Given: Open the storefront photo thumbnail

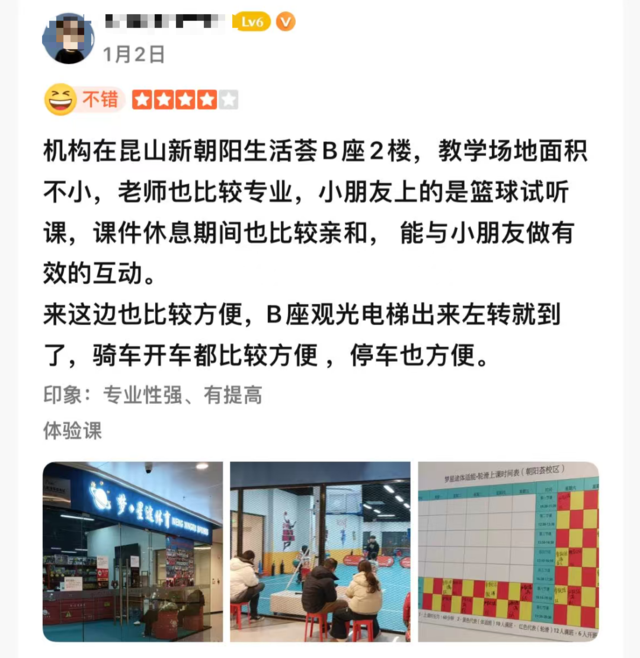Looking at the screenshot, I should 133,550.
